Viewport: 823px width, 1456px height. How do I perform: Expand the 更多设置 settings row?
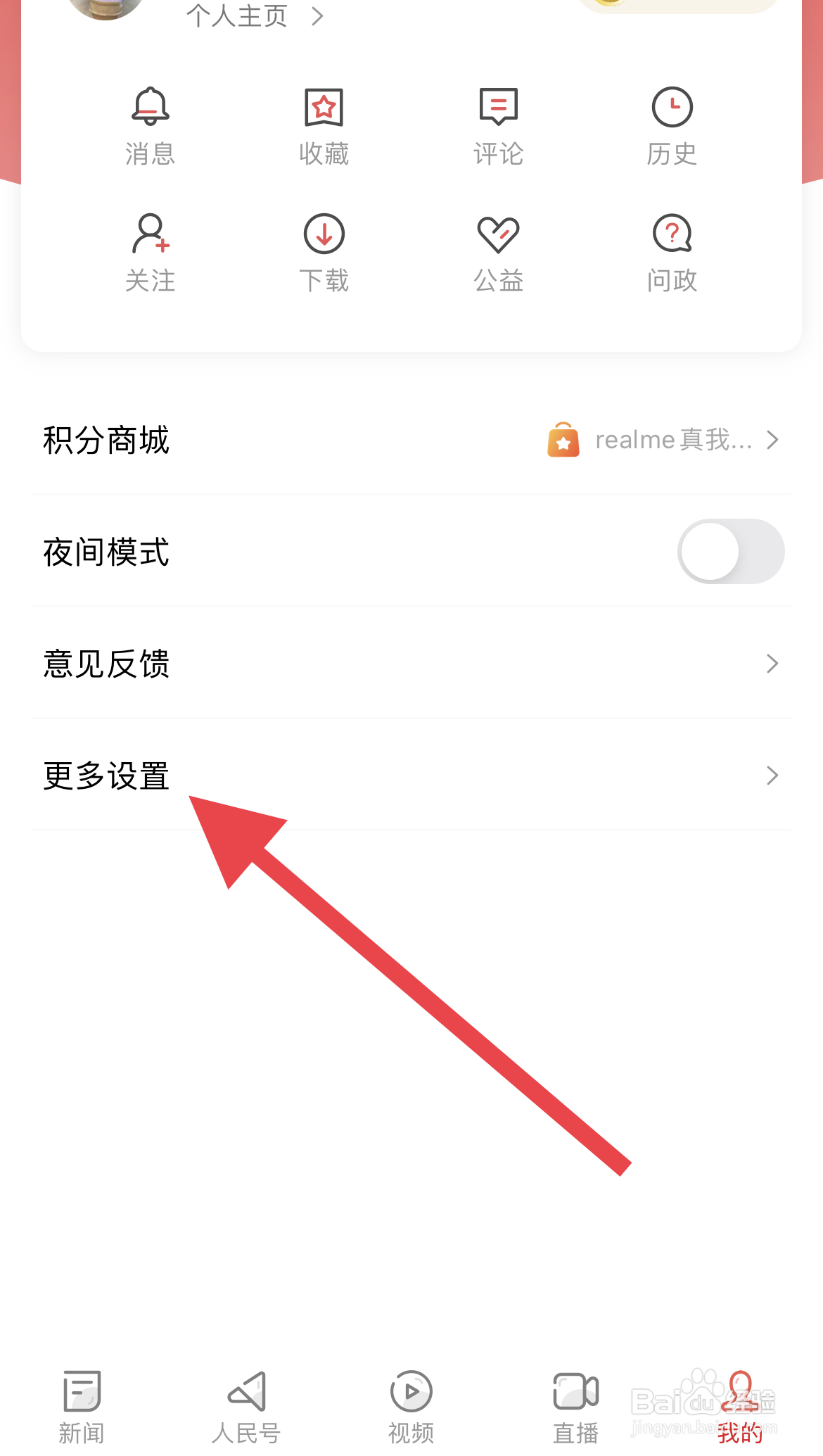(412, 776)
